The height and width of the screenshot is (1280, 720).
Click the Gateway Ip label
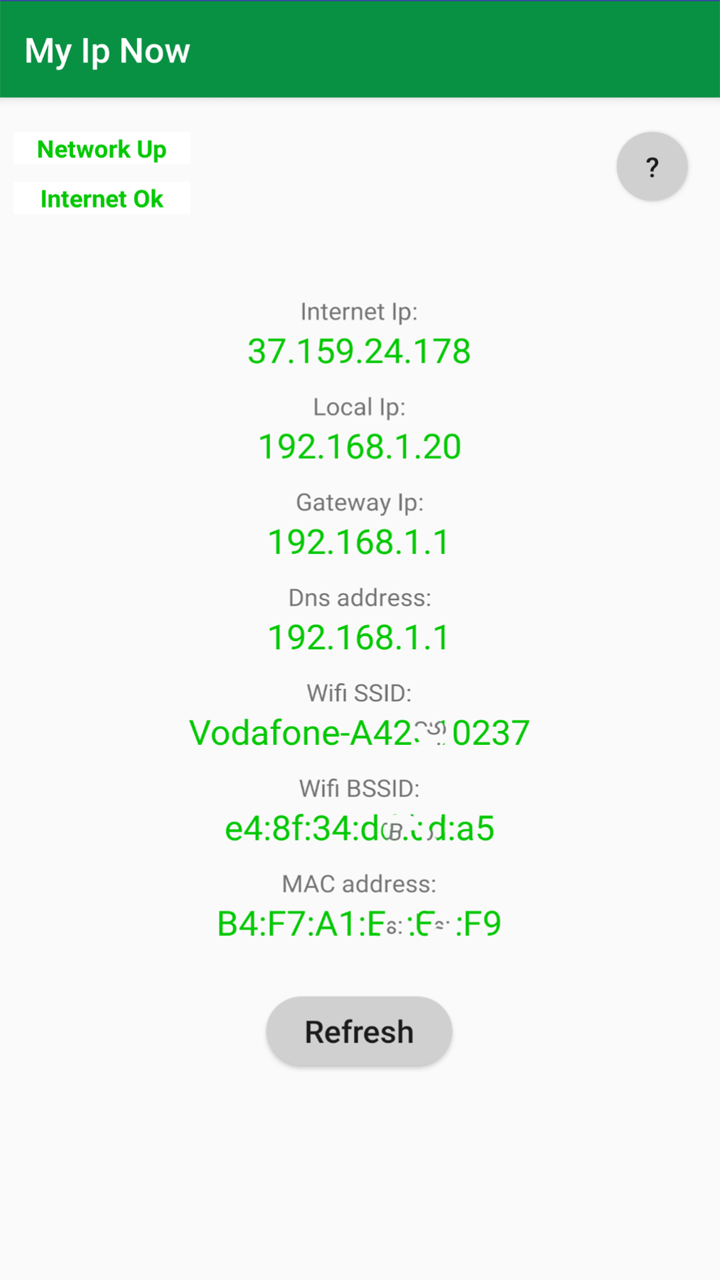point(359,502)
